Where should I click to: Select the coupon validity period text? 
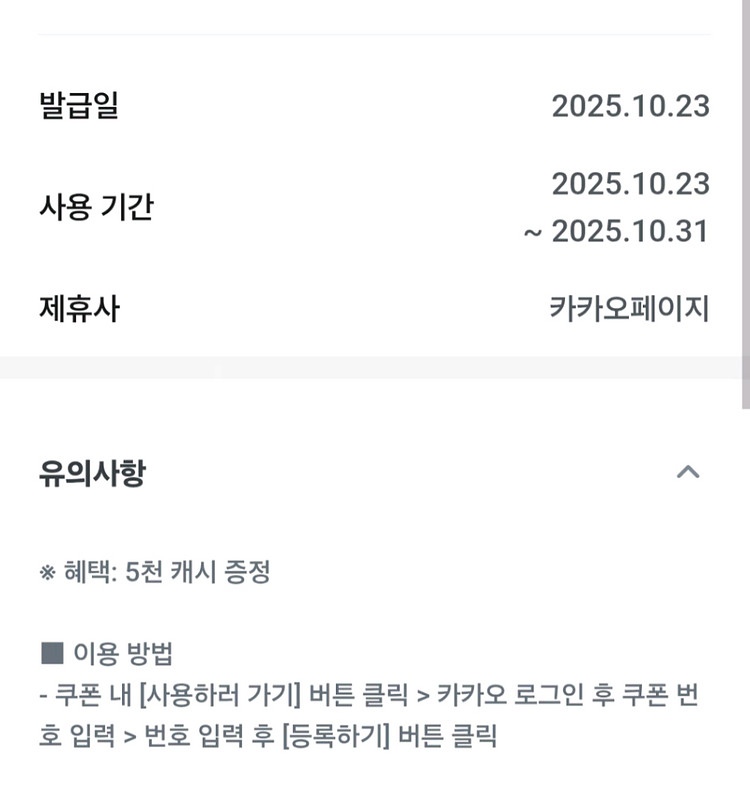632,208
